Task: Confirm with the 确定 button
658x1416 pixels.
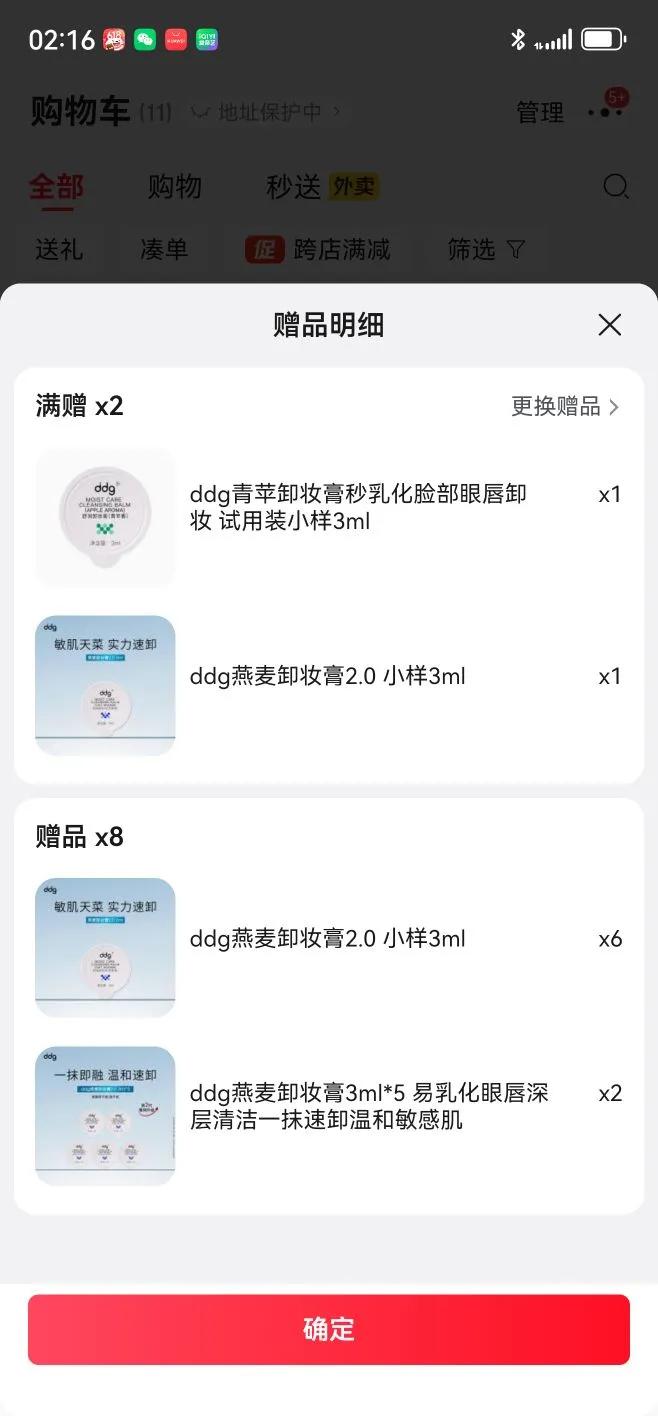Action: (x=329, y=1329)
